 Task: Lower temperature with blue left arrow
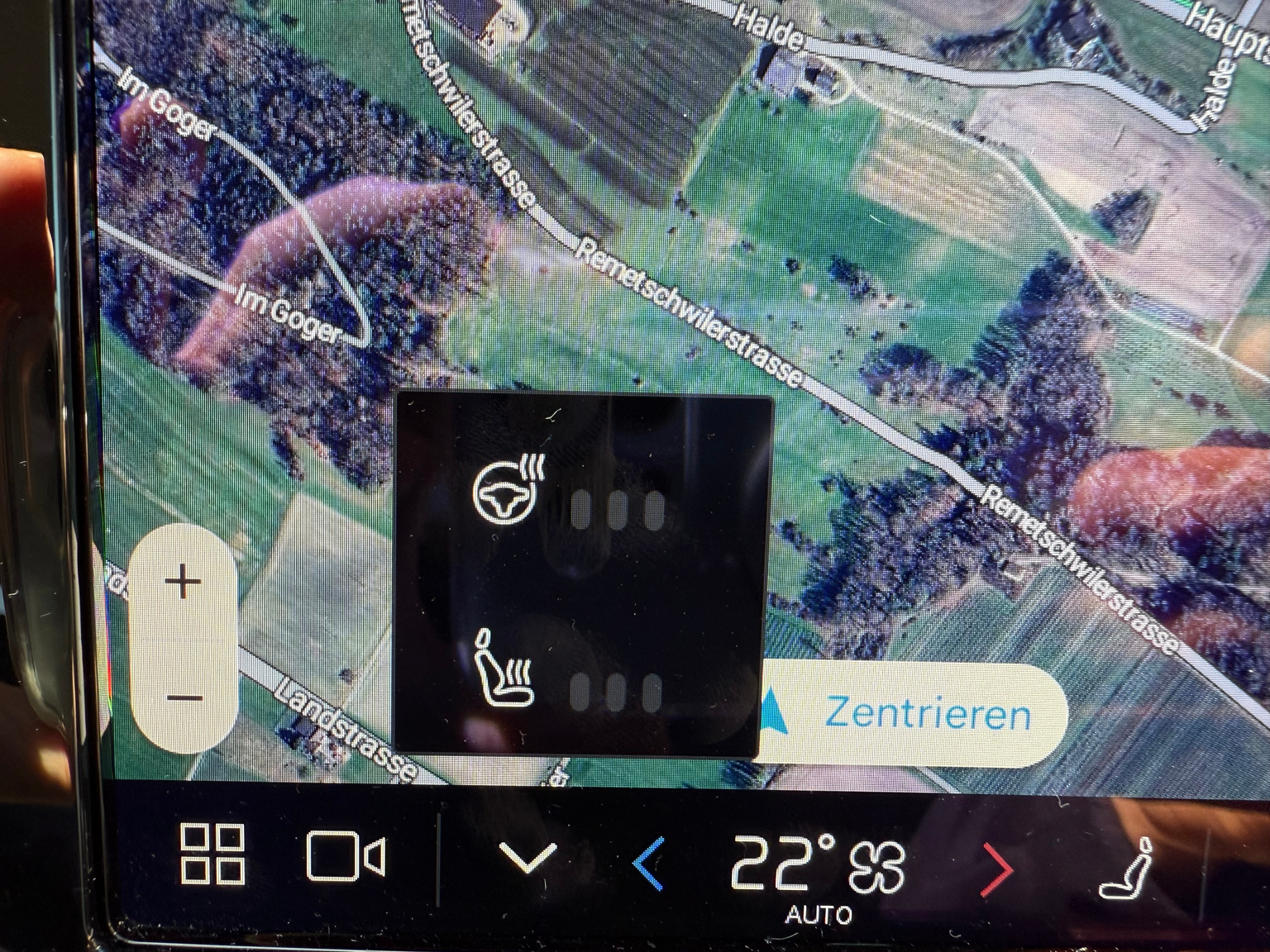pyautogui.click(x=649, y=864)
